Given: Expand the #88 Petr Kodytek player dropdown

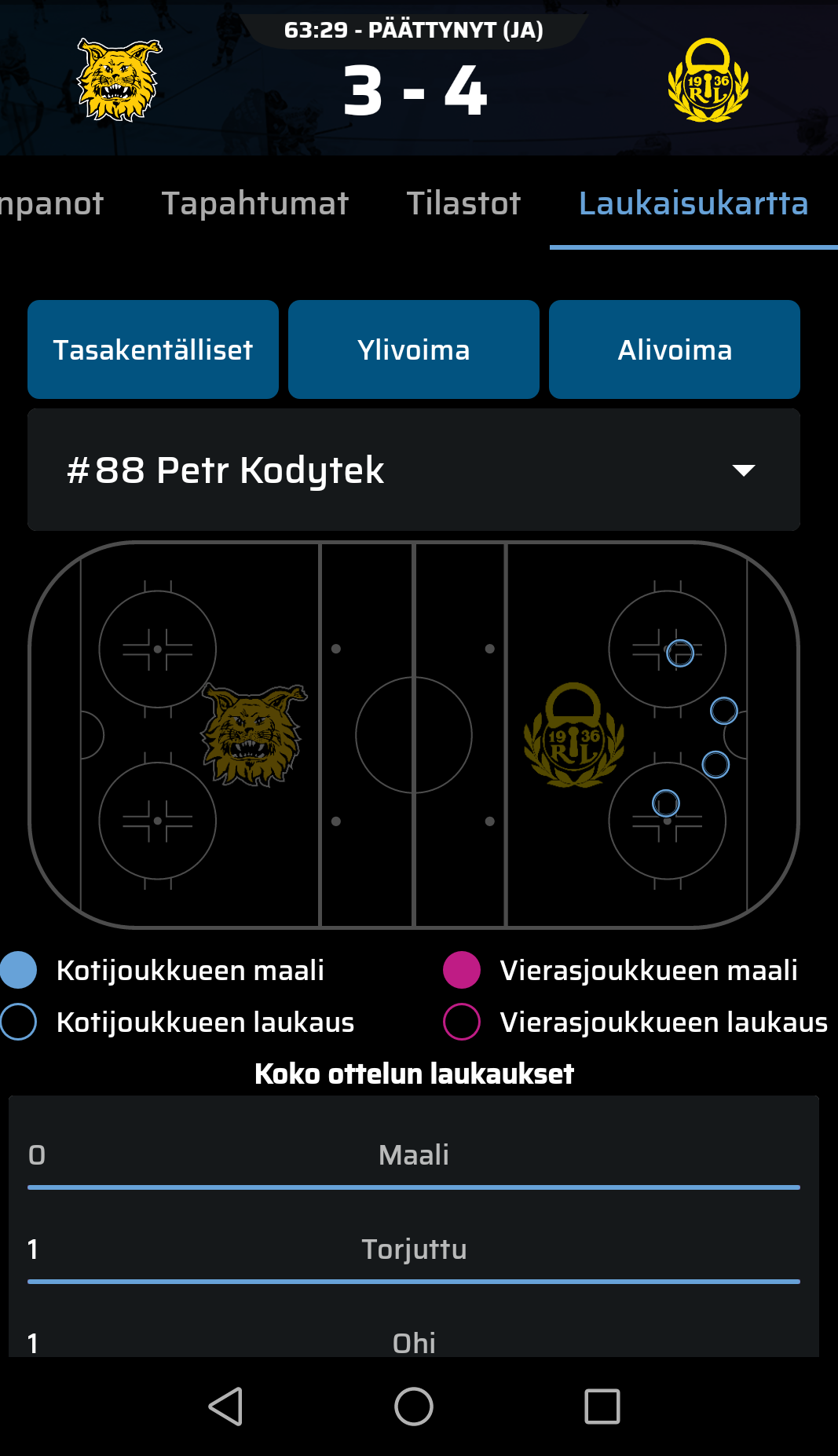Looking at the screenshot, I should tap(414, 470).
